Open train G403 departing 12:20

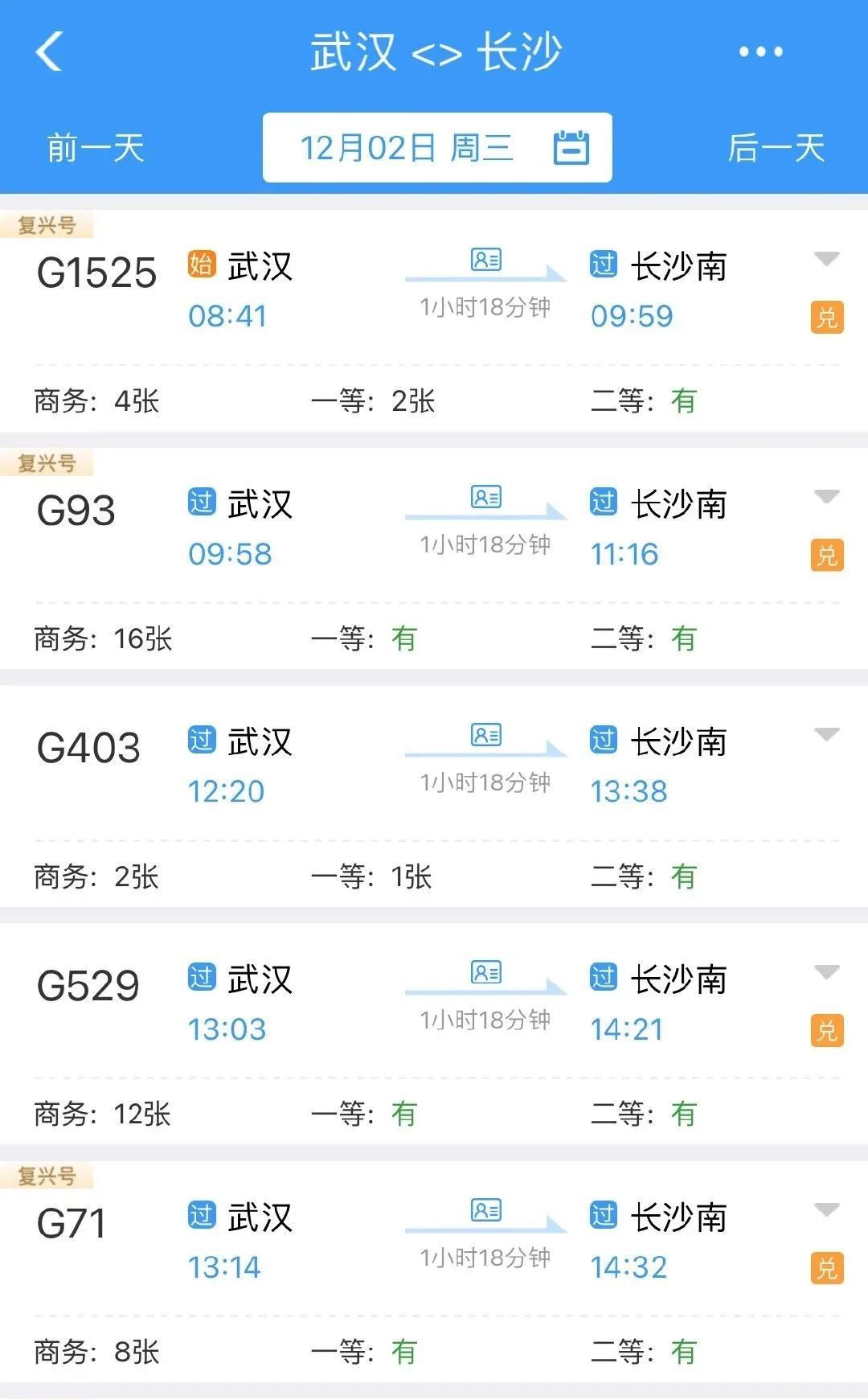tap(88, 749)
